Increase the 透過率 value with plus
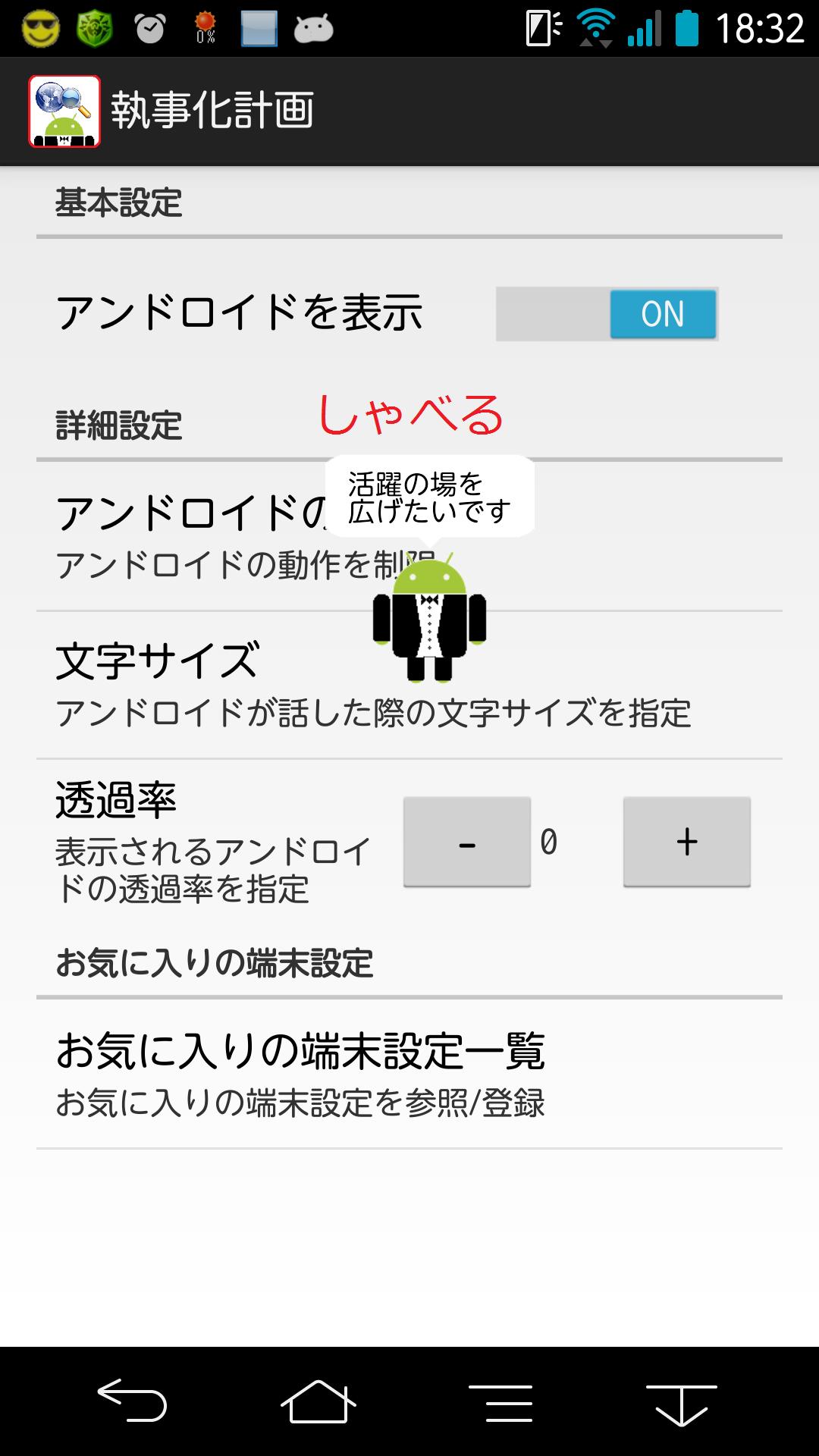This screenshot has width=819, height=1456. click(686, 841)
